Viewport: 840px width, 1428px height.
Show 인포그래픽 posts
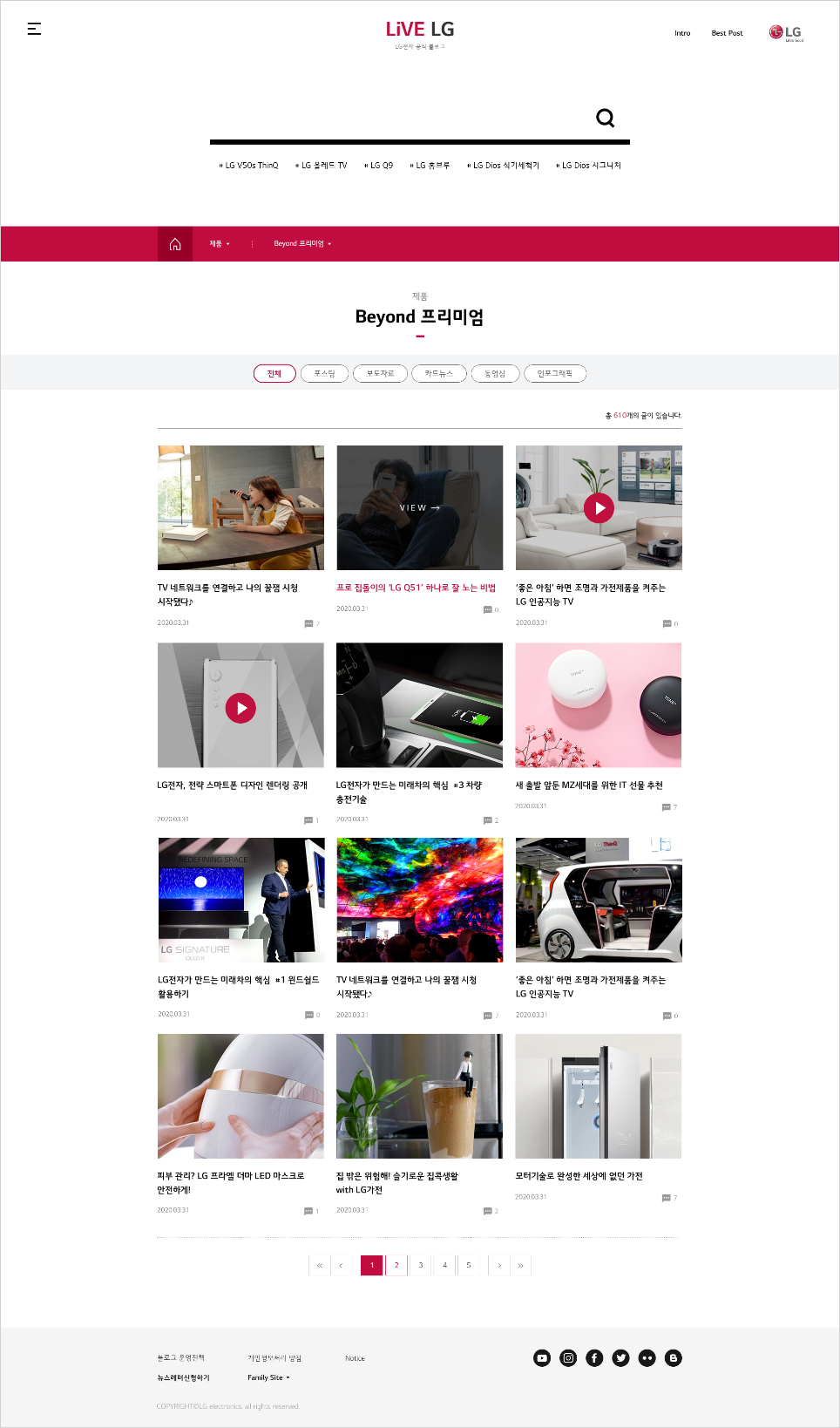coord(555,373)
